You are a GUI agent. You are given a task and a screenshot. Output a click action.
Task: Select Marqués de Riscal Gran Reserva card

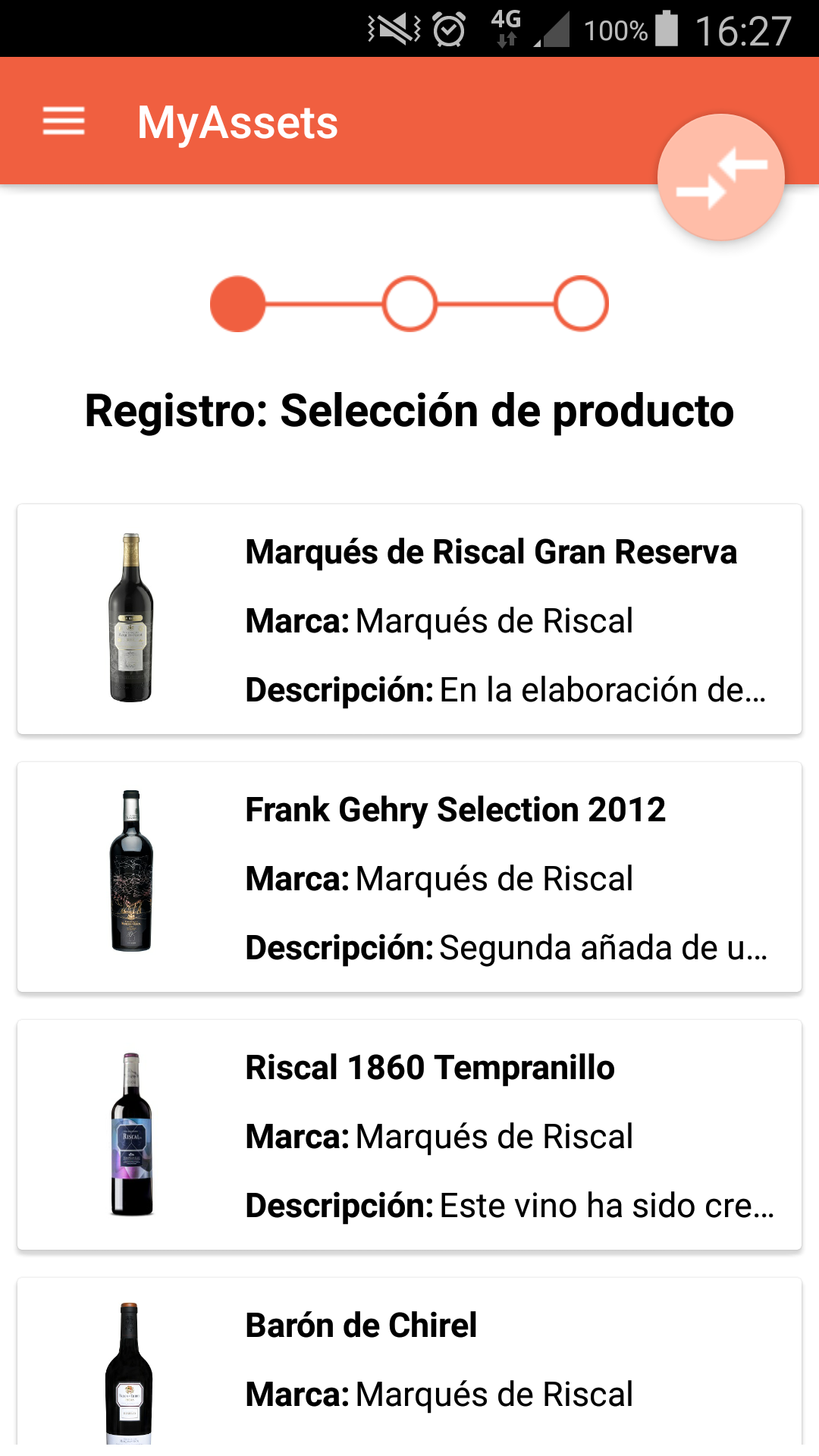click(x=409, y=619)
